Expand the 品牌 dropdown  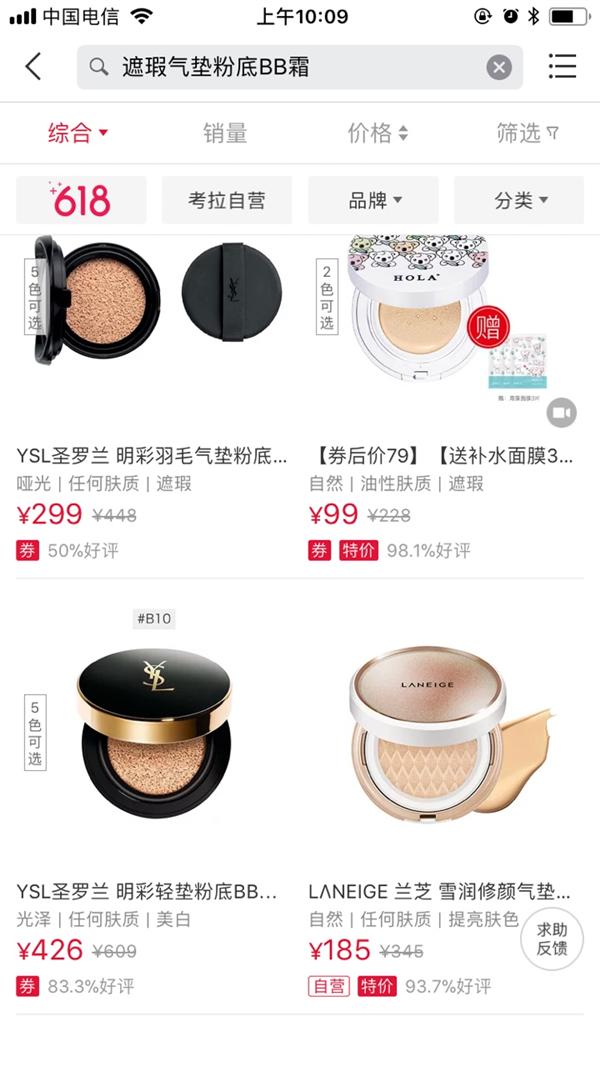click(x=373, y=200)
